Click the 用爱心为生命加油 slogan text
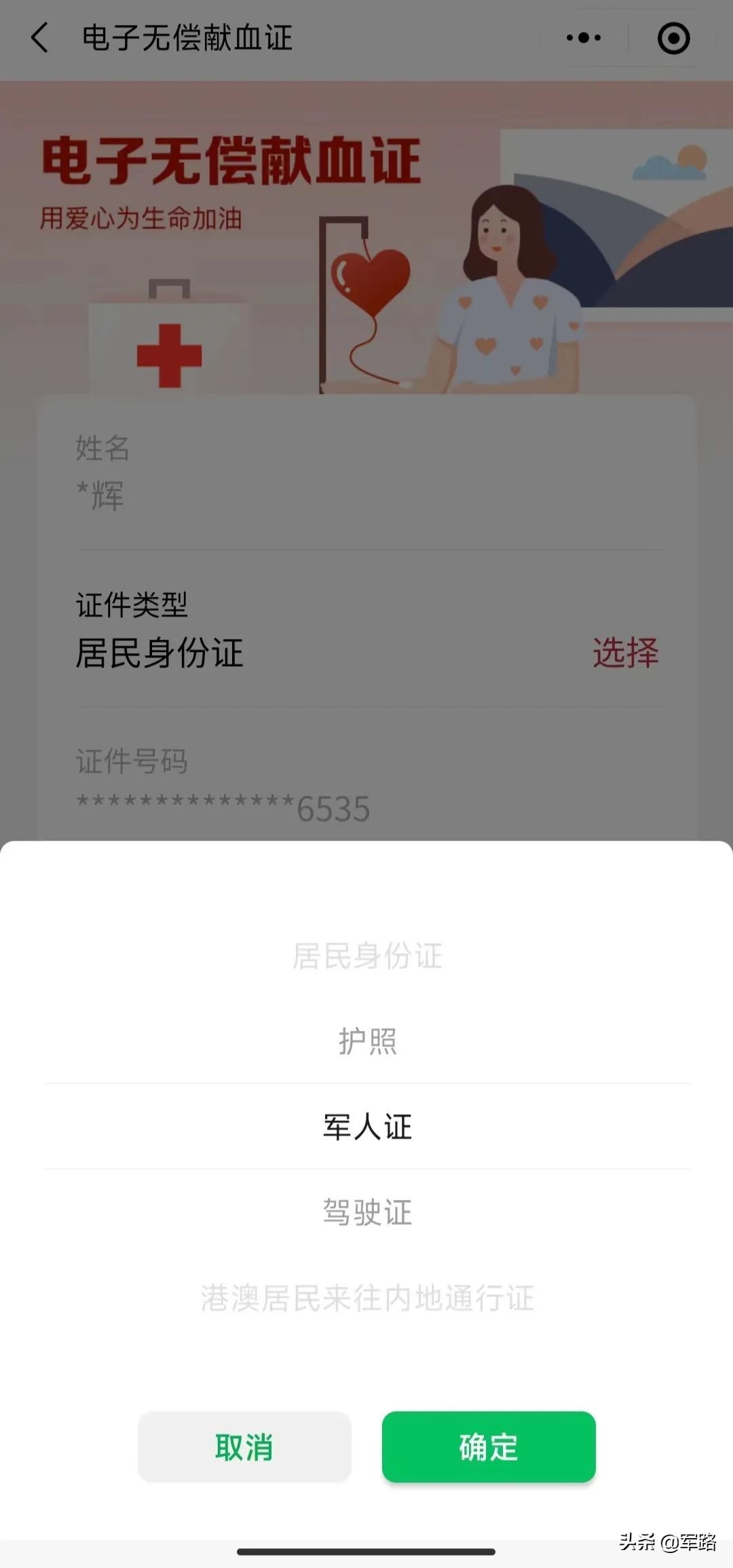Image resolution: width=733 pixels, height=1568 pixels. pos(144,217)
